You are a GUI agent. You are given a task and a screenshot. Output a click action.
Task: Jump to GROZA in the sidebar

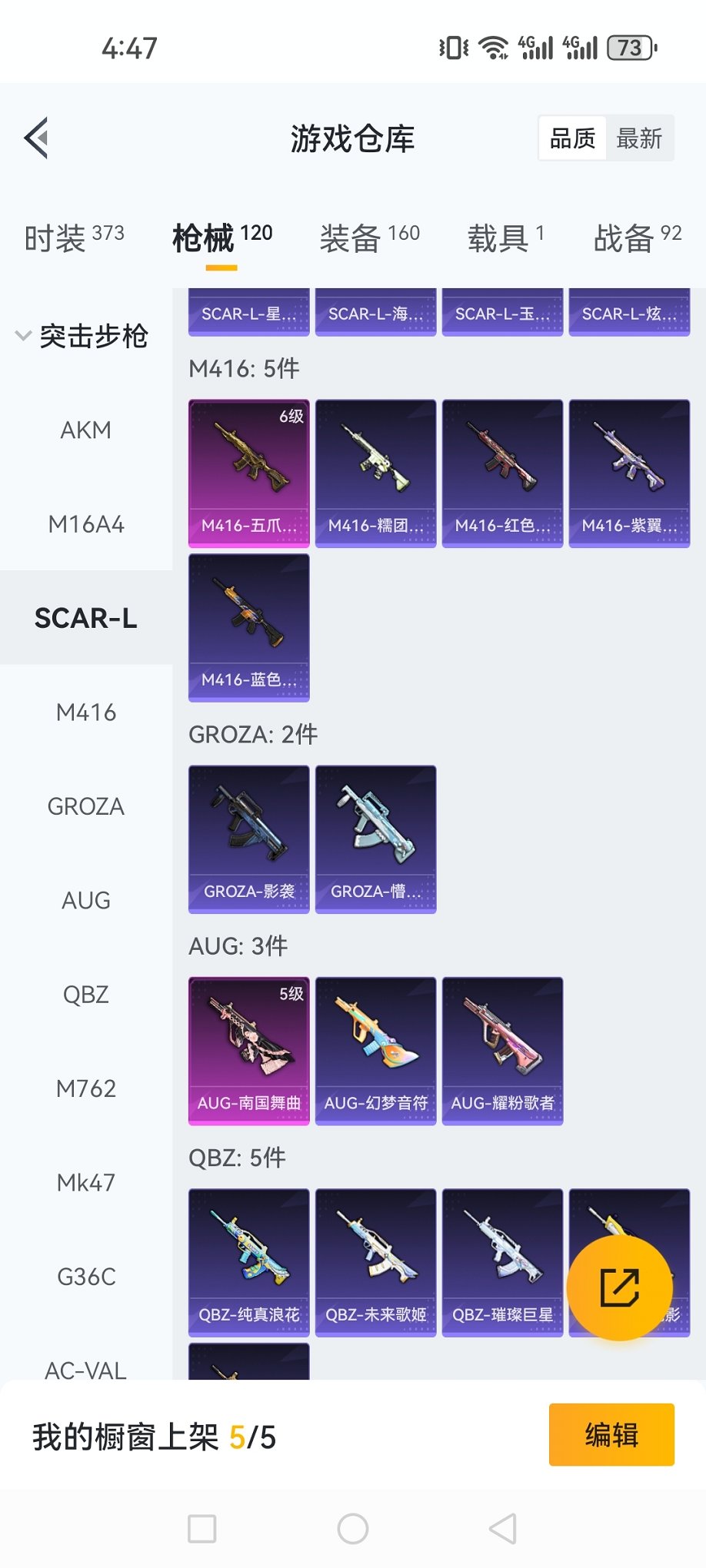point(86,806)
